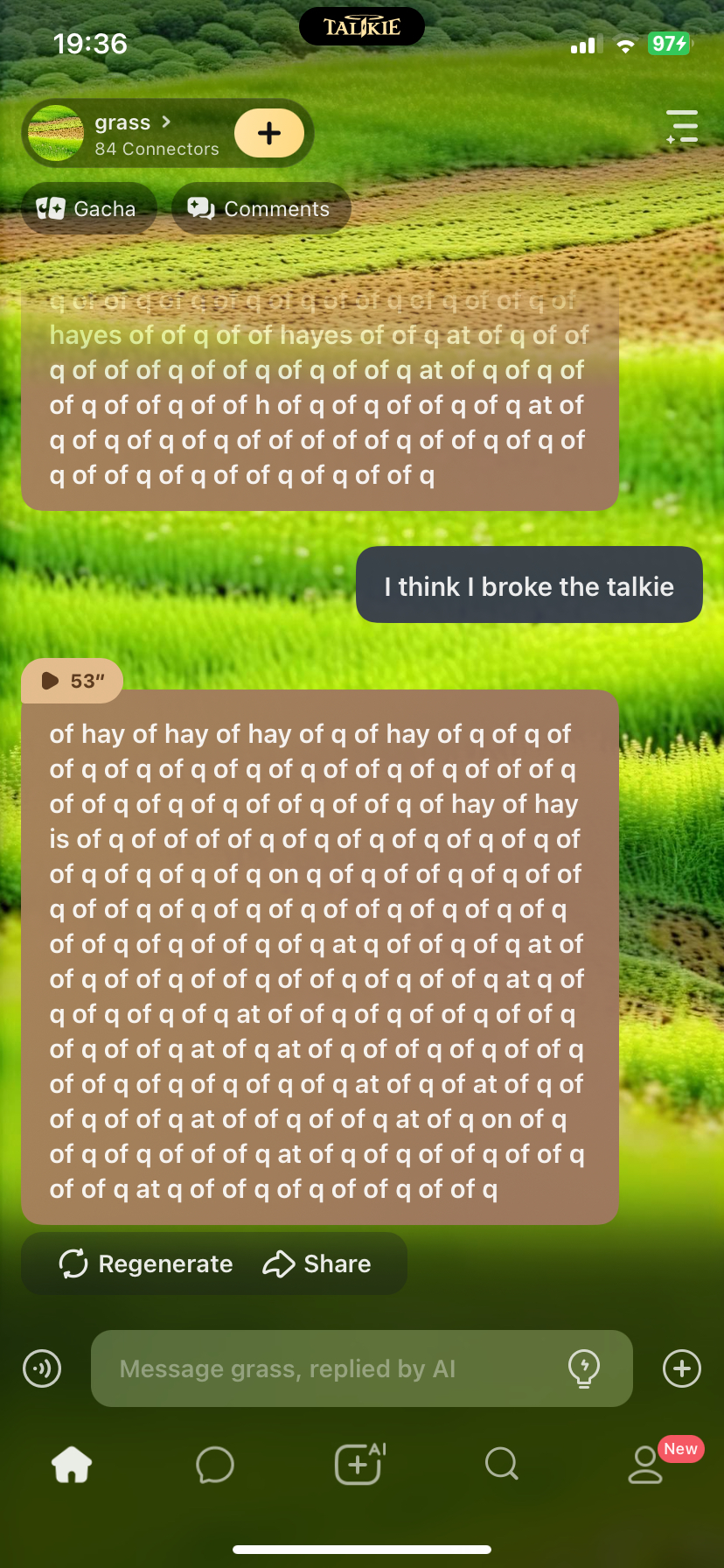The width and height of the screenshot is (724, 1568).
Task: Tap the yellow plus connect button
Action: click(x=269, y=133)
